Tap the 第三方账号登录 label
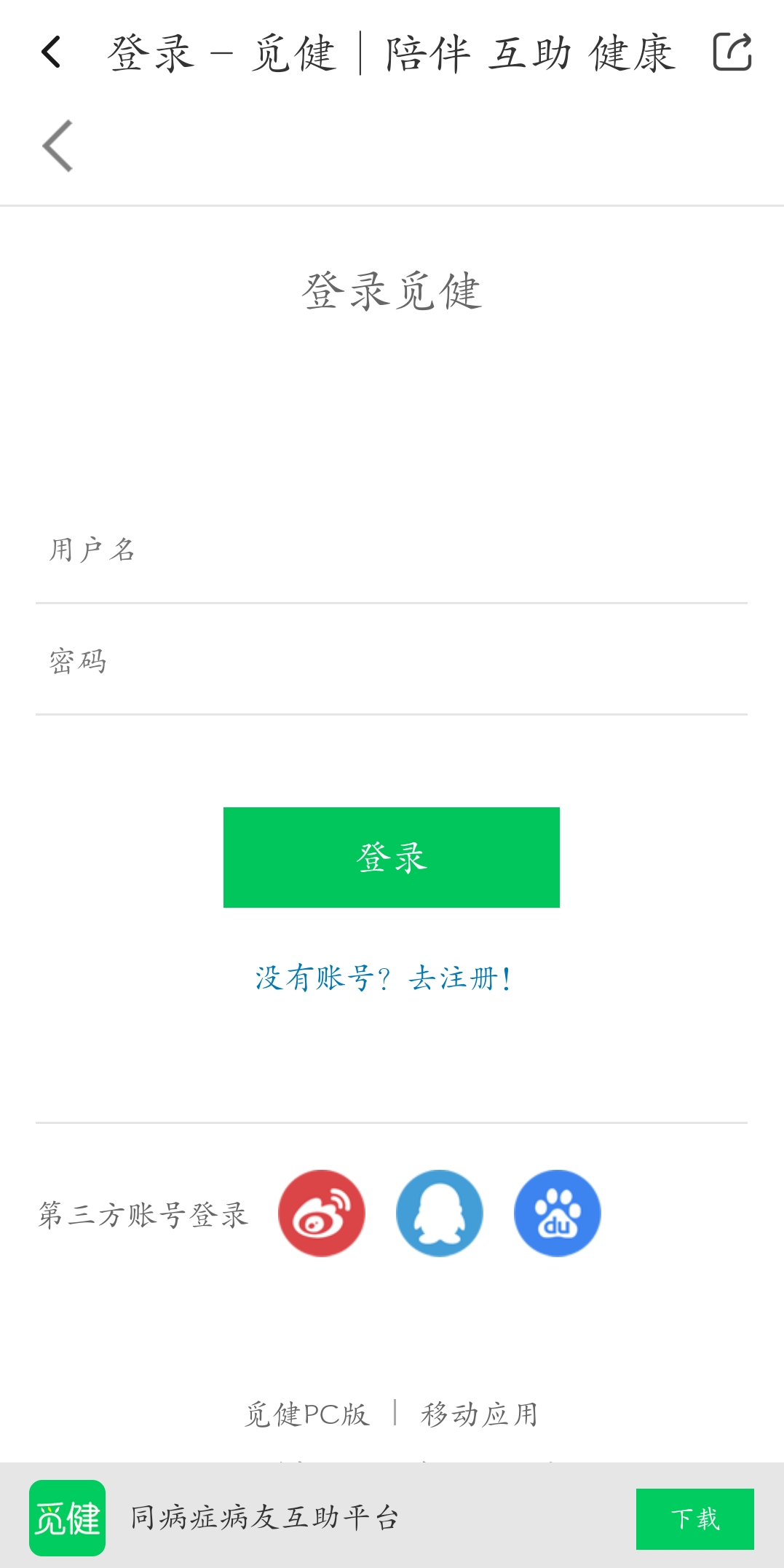This screenshot has height=1568, width=784. [143, 1212]
